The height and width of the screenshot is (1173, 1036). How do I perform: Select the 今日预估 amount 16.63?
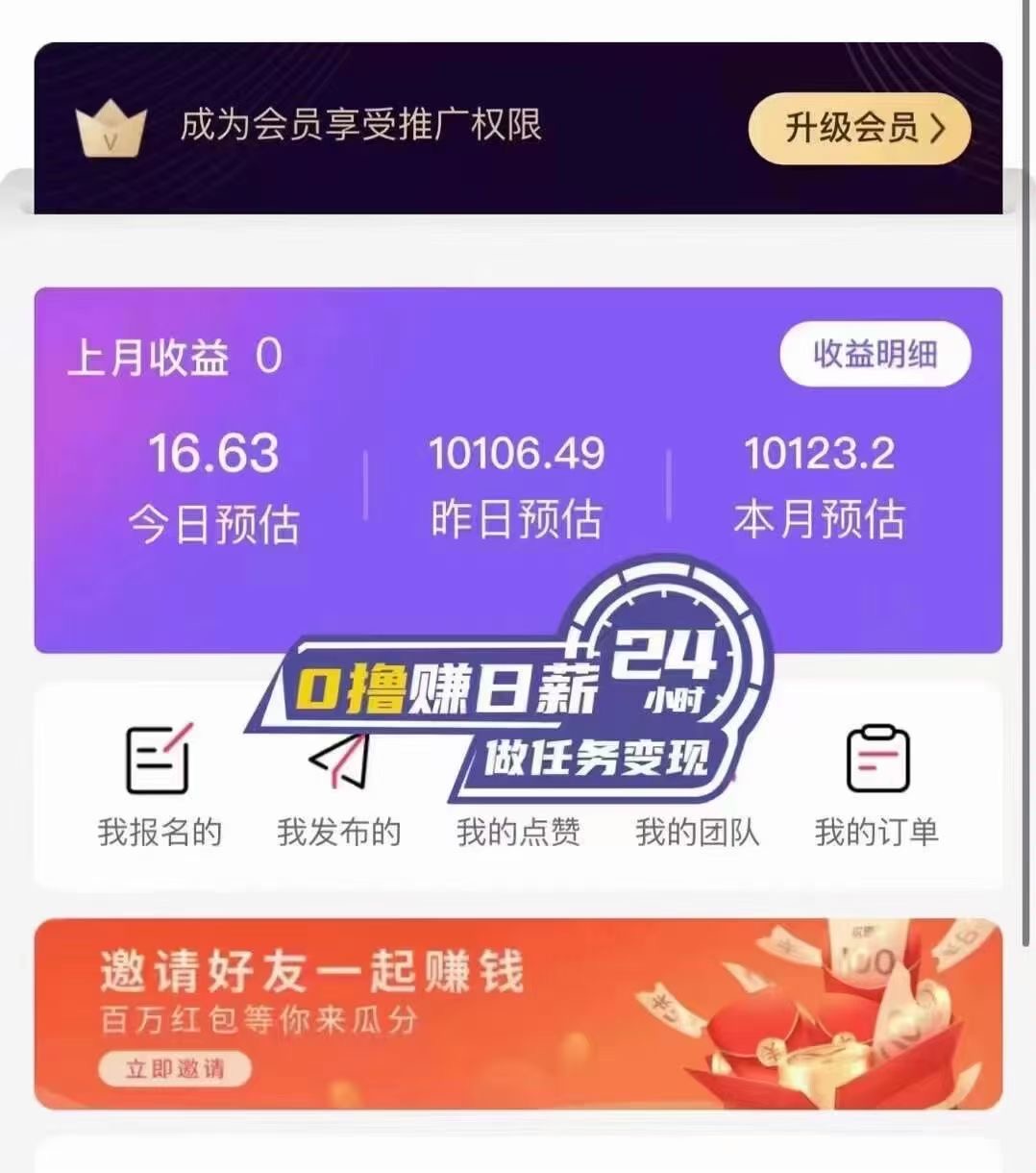213,456
